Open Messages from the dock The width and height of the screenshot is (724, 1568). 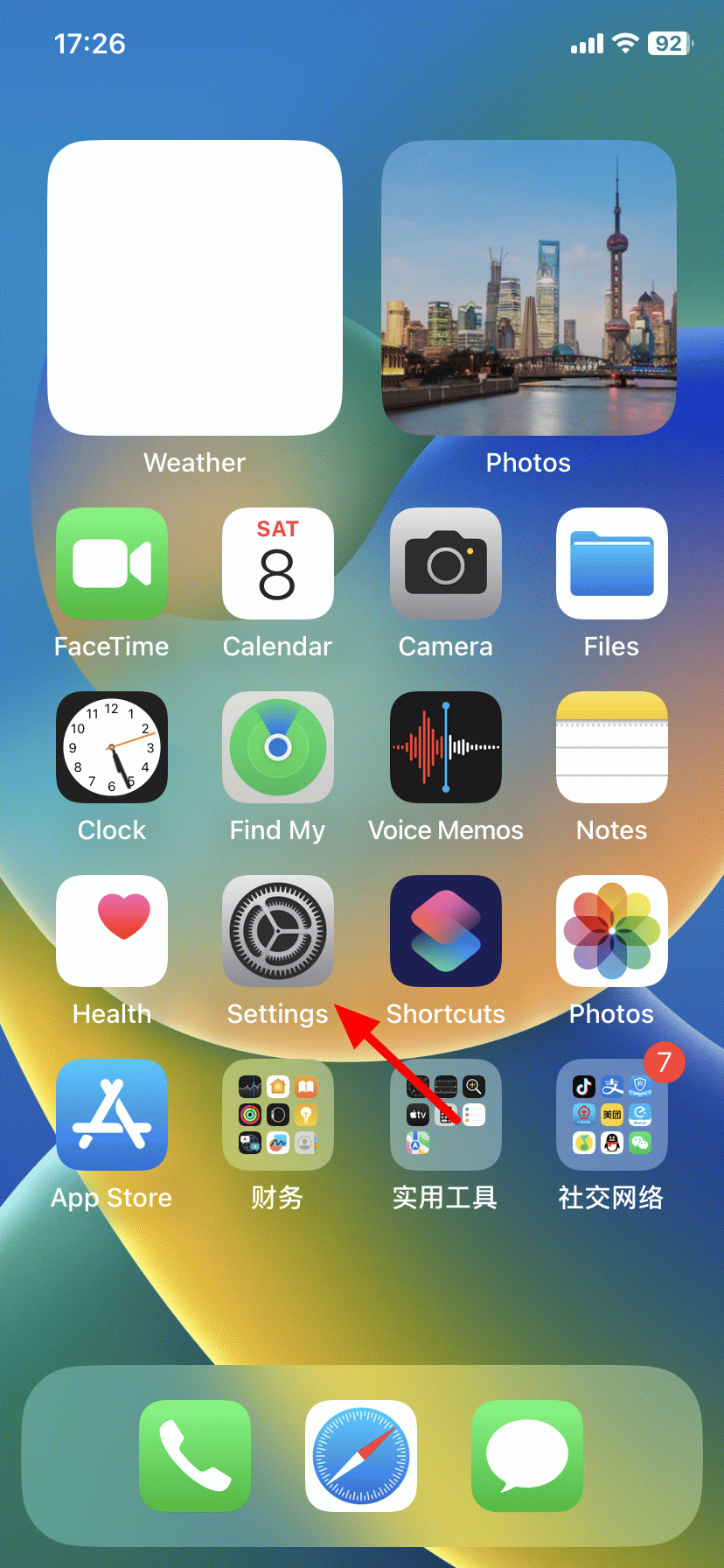pos(527,1456)
